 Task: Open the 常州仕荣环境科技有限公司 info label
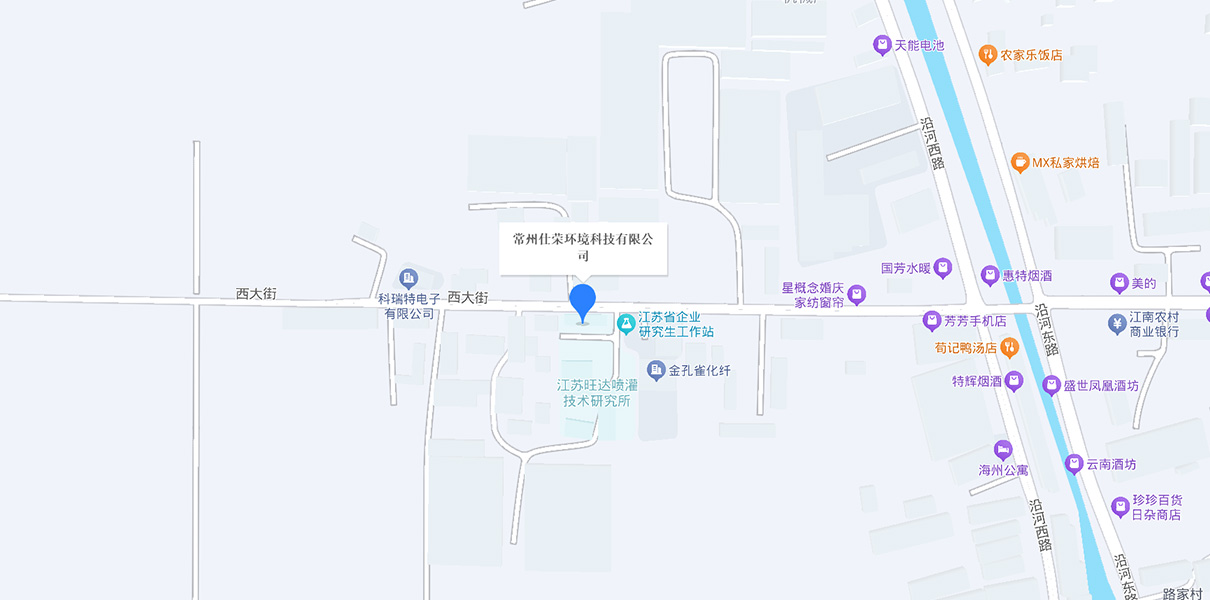583,247
